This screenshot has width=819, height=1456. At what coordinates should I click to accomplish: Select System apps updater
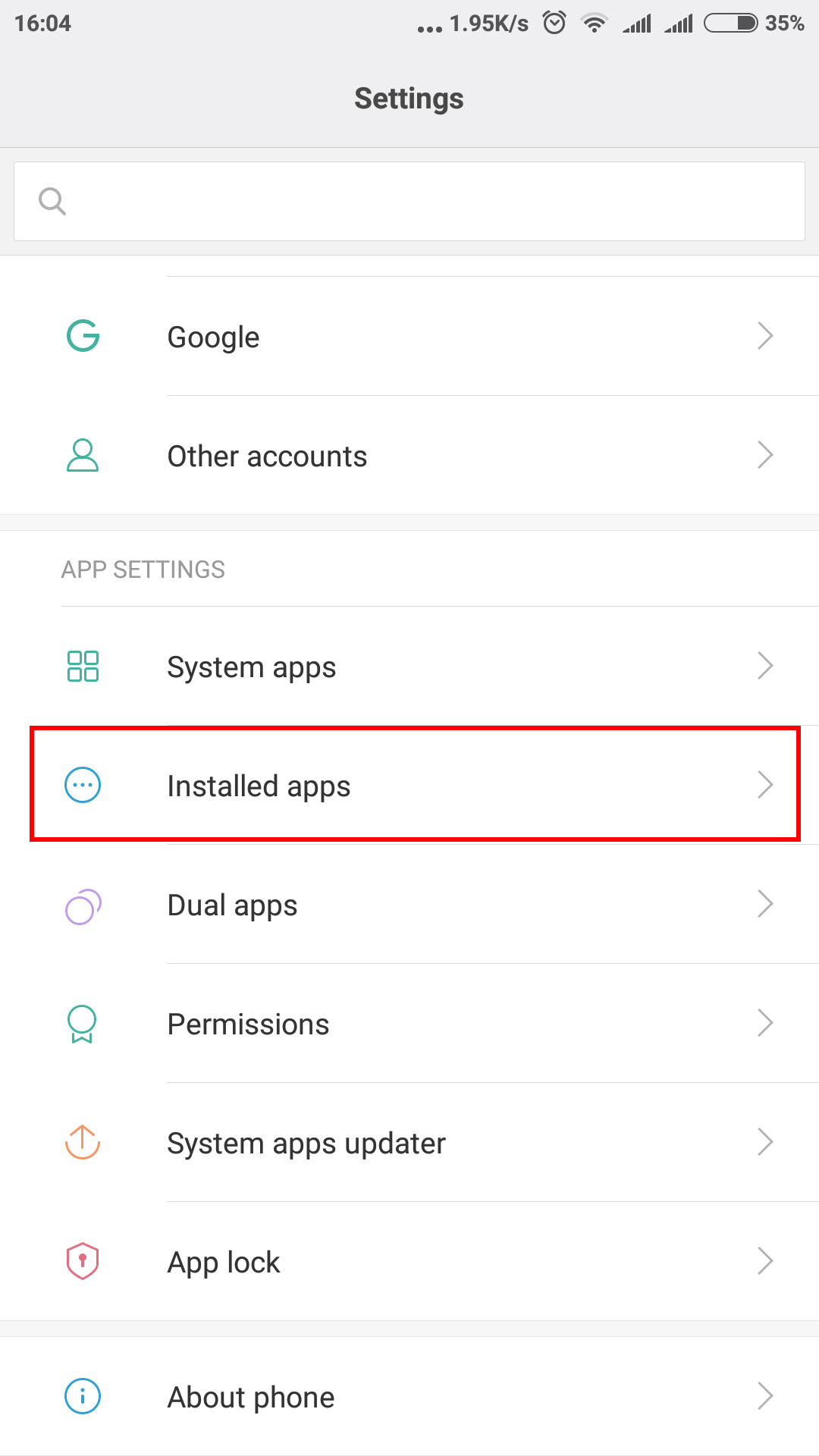pyautogui.click(x=409, y=1142)
